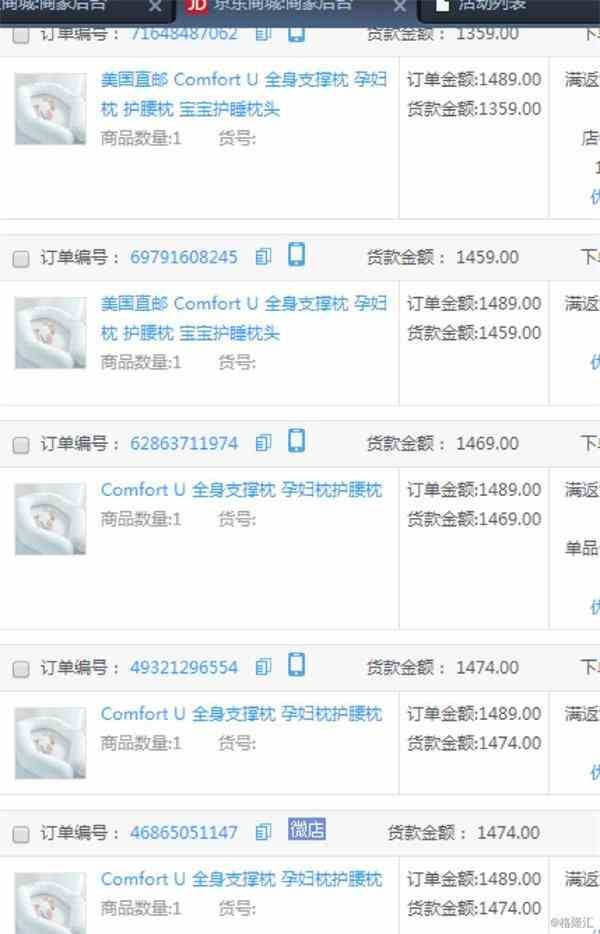
Task: Check the box for order 49321296554
Action: 21,669
